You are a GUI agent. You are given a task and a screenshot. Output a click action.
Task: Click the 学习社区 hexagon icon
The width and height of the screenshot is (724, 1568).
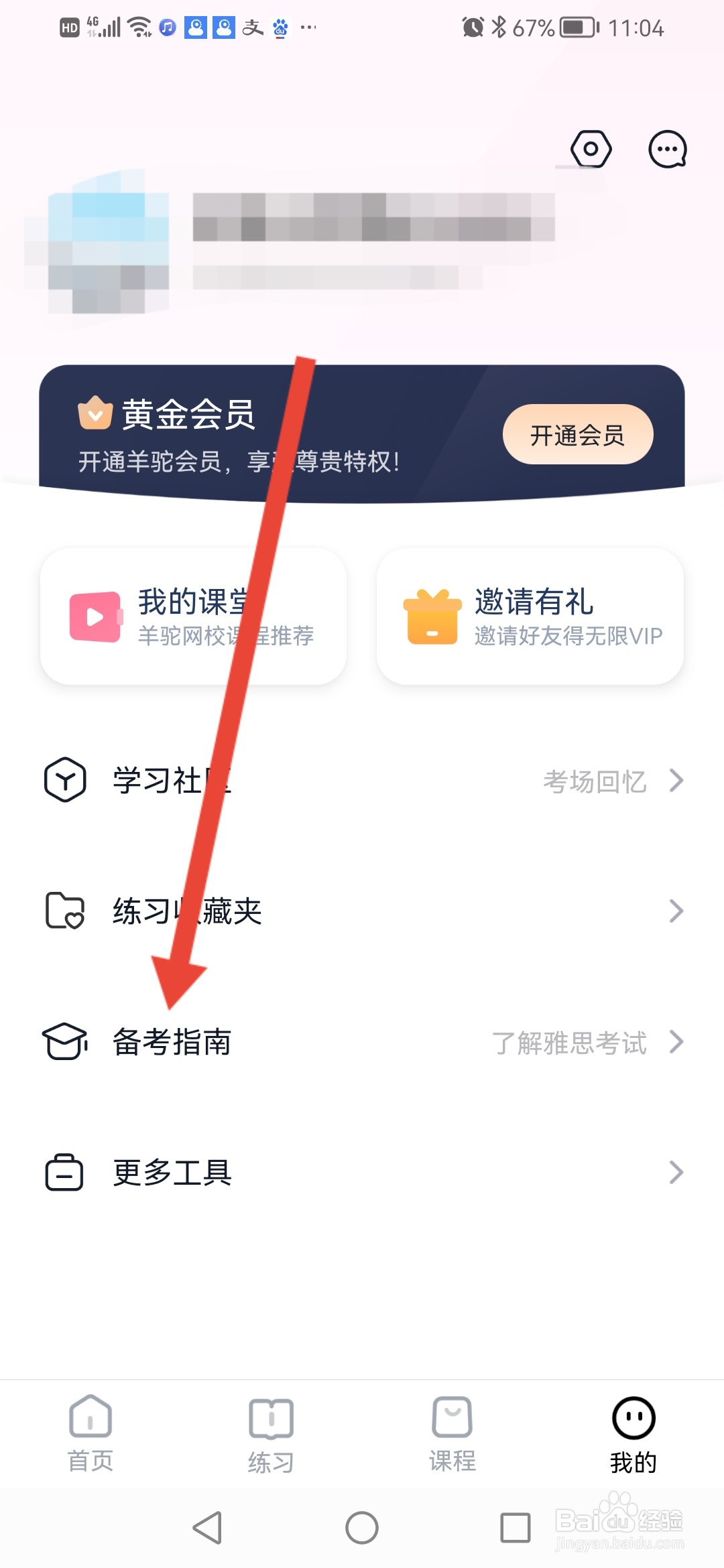point(64,779)
